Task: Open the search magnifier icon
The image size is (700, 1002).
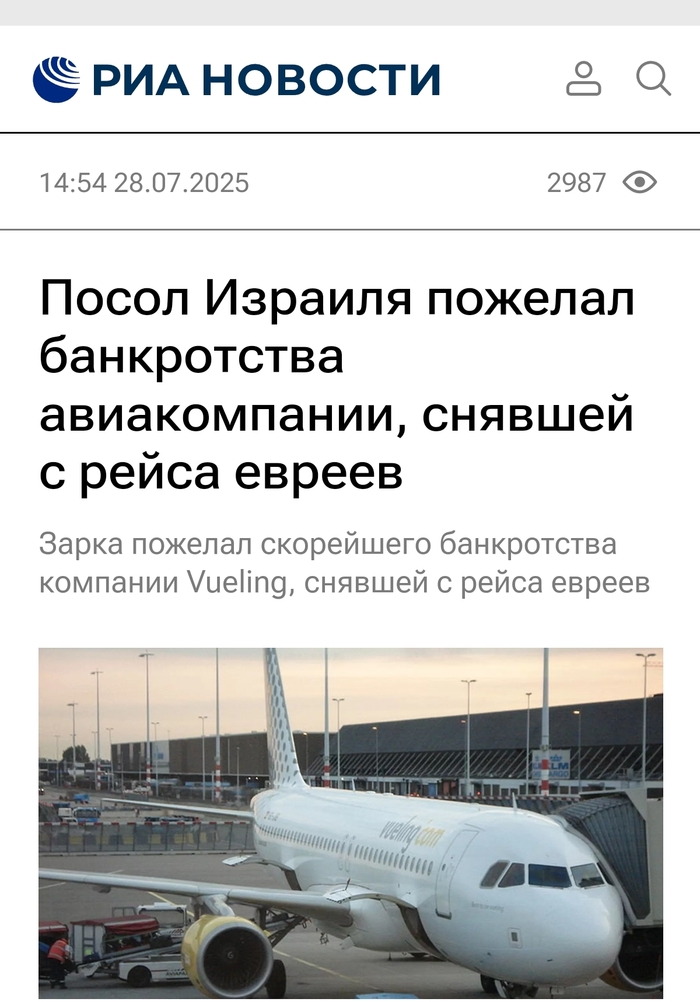Action: pyautogui.click(x=653, y=78)
